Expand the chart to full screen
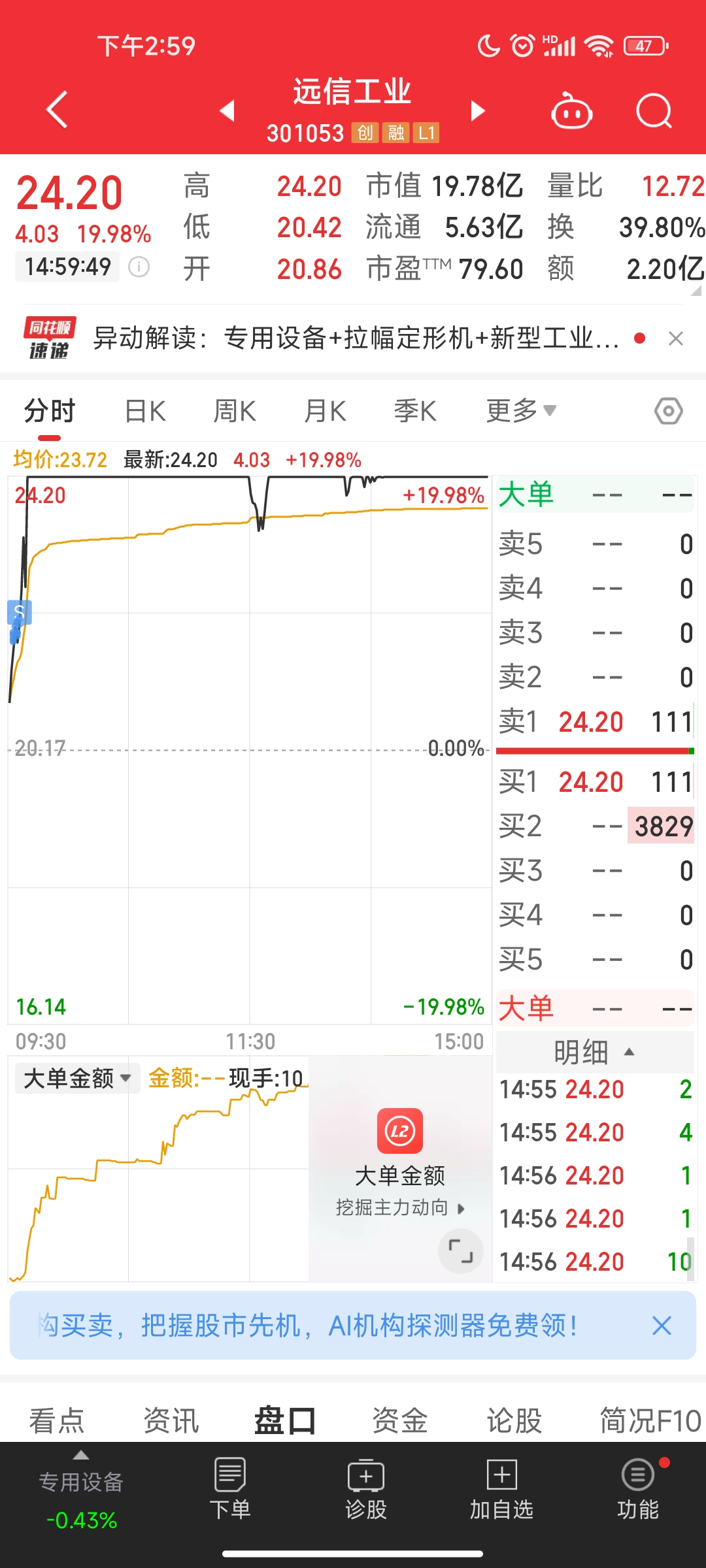Image resolution: width=706 pixels, height=1568 pixels. pos(460,1251)
